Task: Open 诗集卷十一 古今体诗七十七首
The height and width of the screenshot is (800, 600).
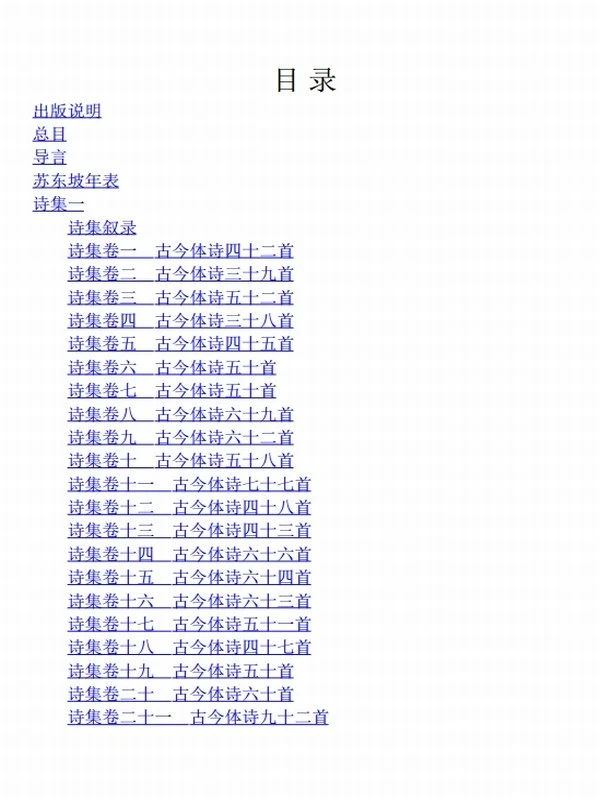Action: coord(189,484)
